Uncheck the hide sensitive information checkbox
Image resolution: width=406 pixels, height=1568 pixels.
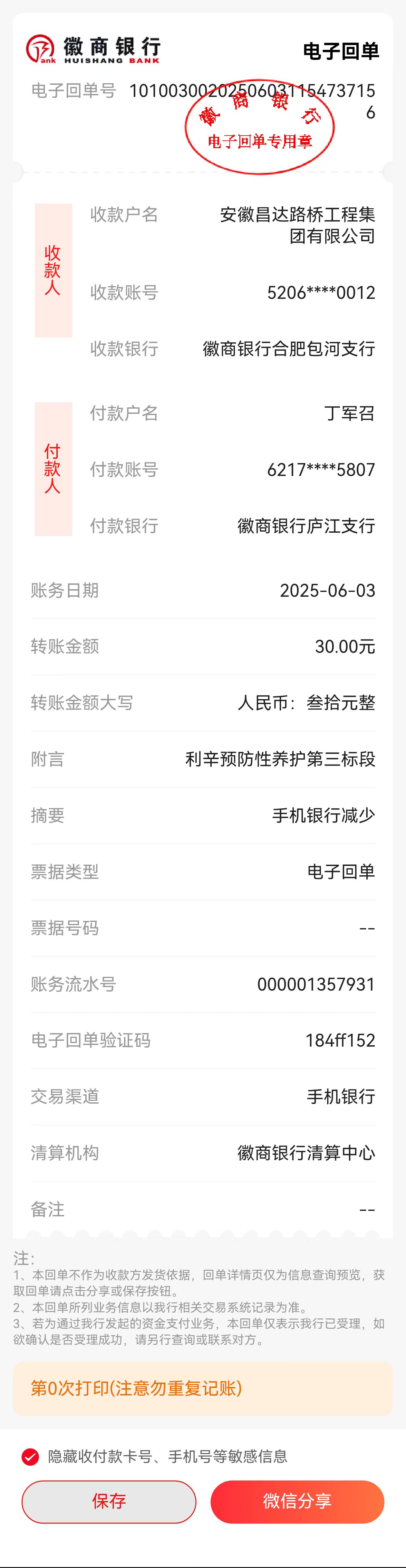[30, 1457]
